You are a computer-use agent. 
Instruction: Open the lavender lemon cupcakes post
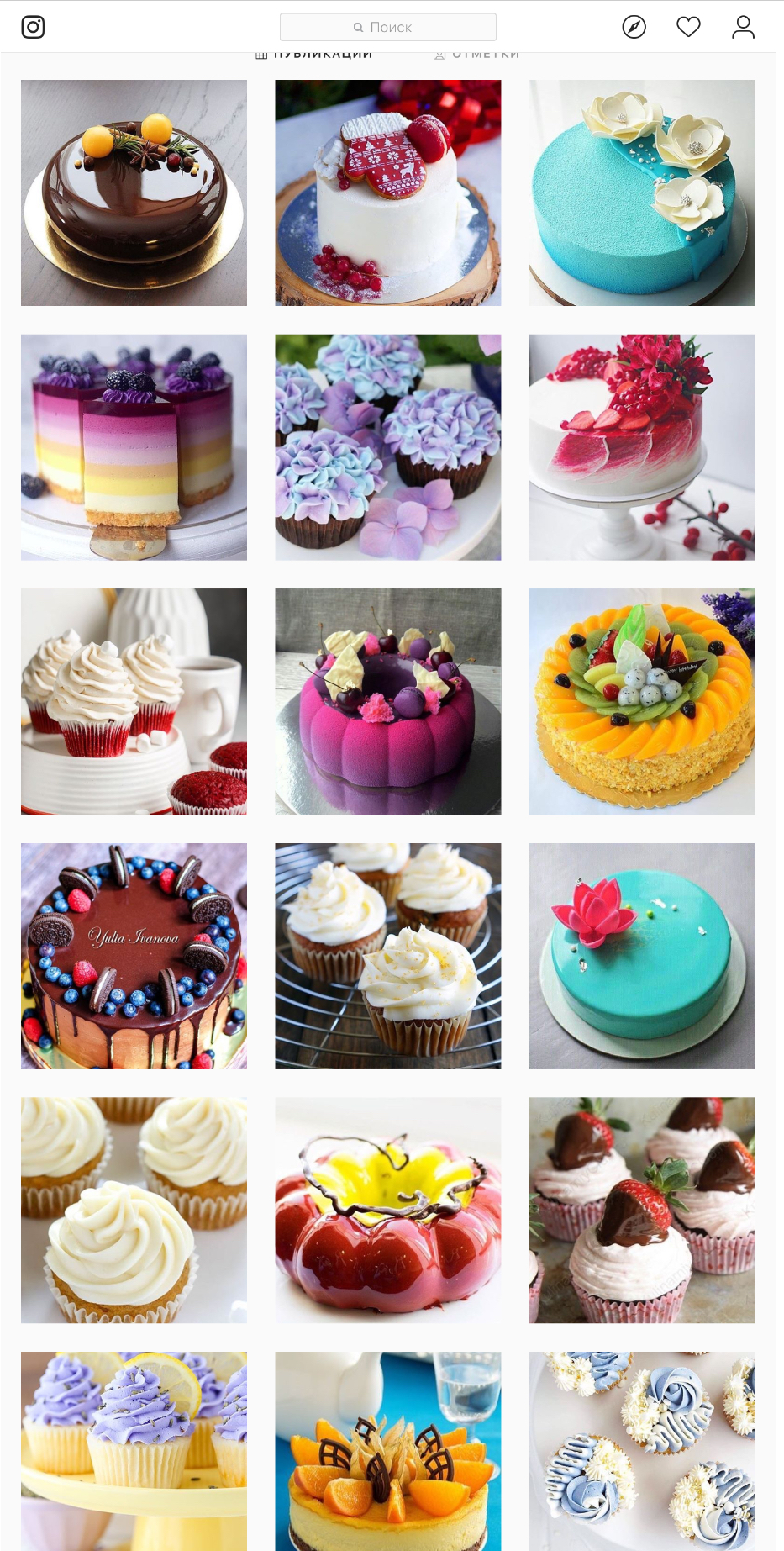(134, 1451)
